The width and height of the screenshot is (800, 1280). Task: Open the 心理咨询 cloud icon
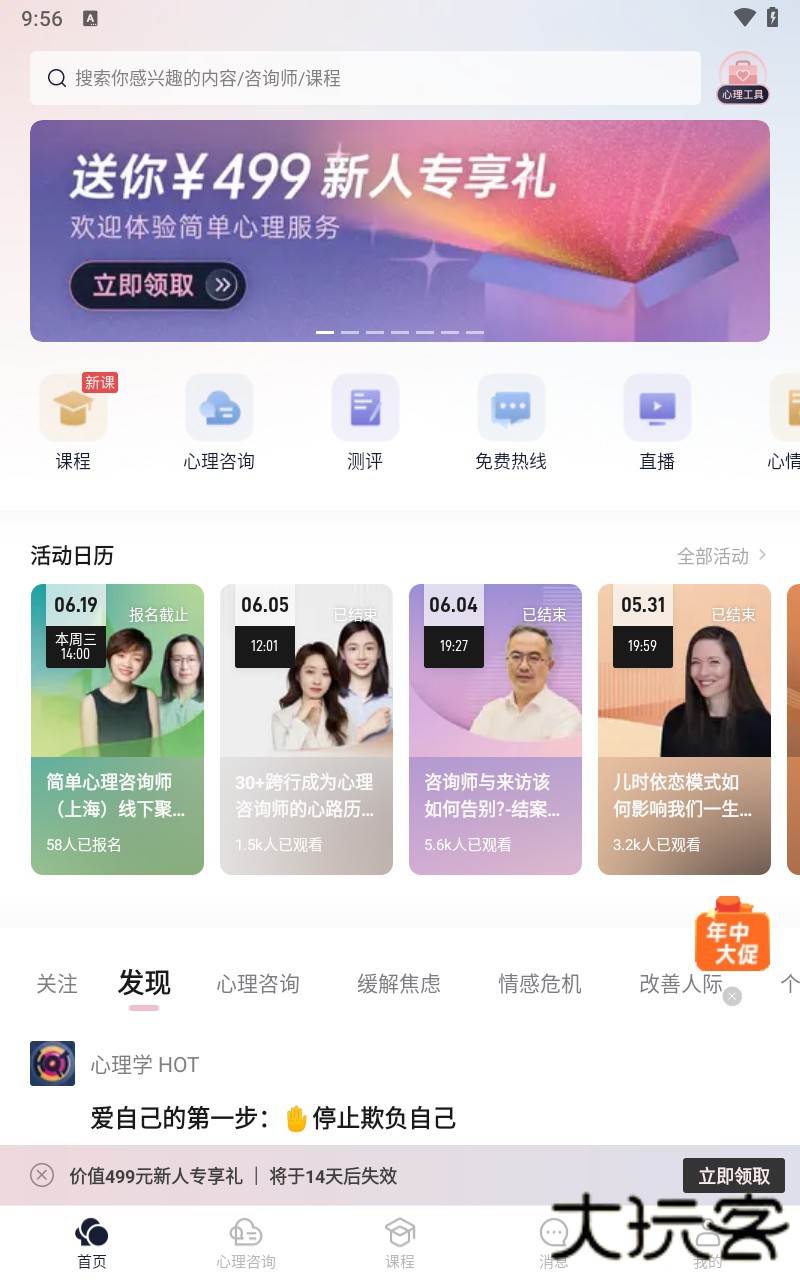click(x=219, y=420)
